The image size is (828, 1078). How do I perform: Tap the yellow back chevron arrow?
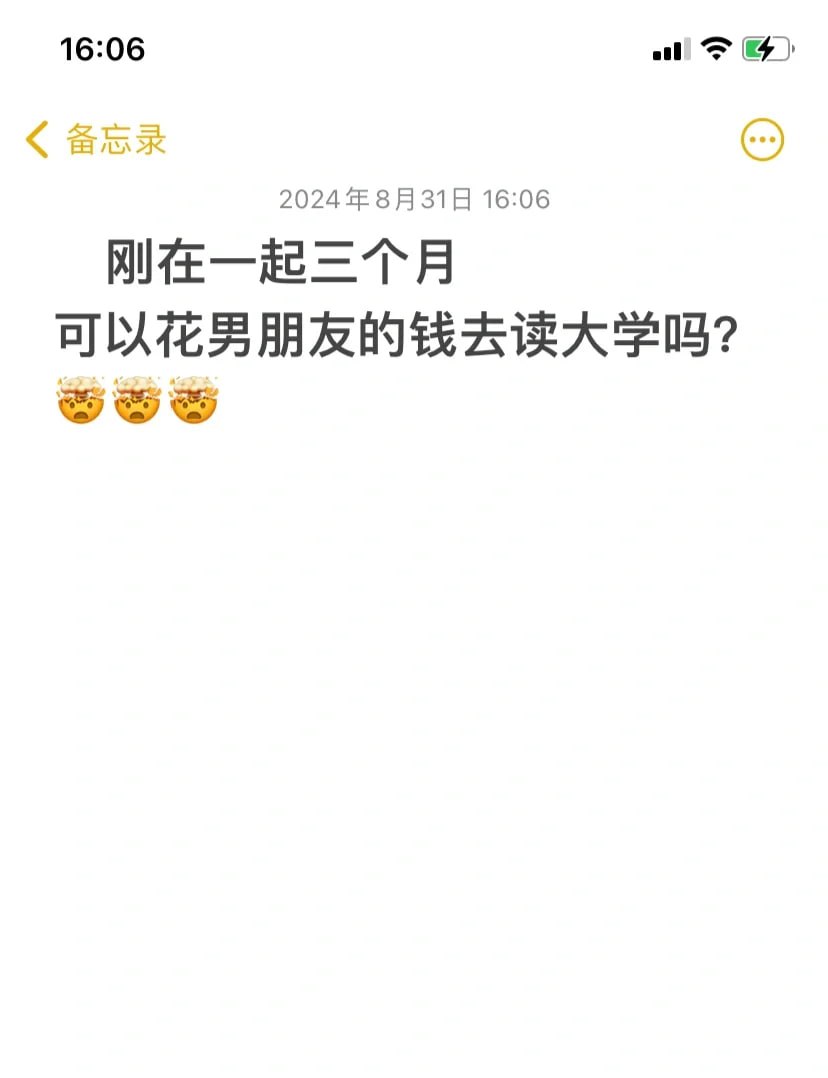pyautogui.click(x=37, y=140)
